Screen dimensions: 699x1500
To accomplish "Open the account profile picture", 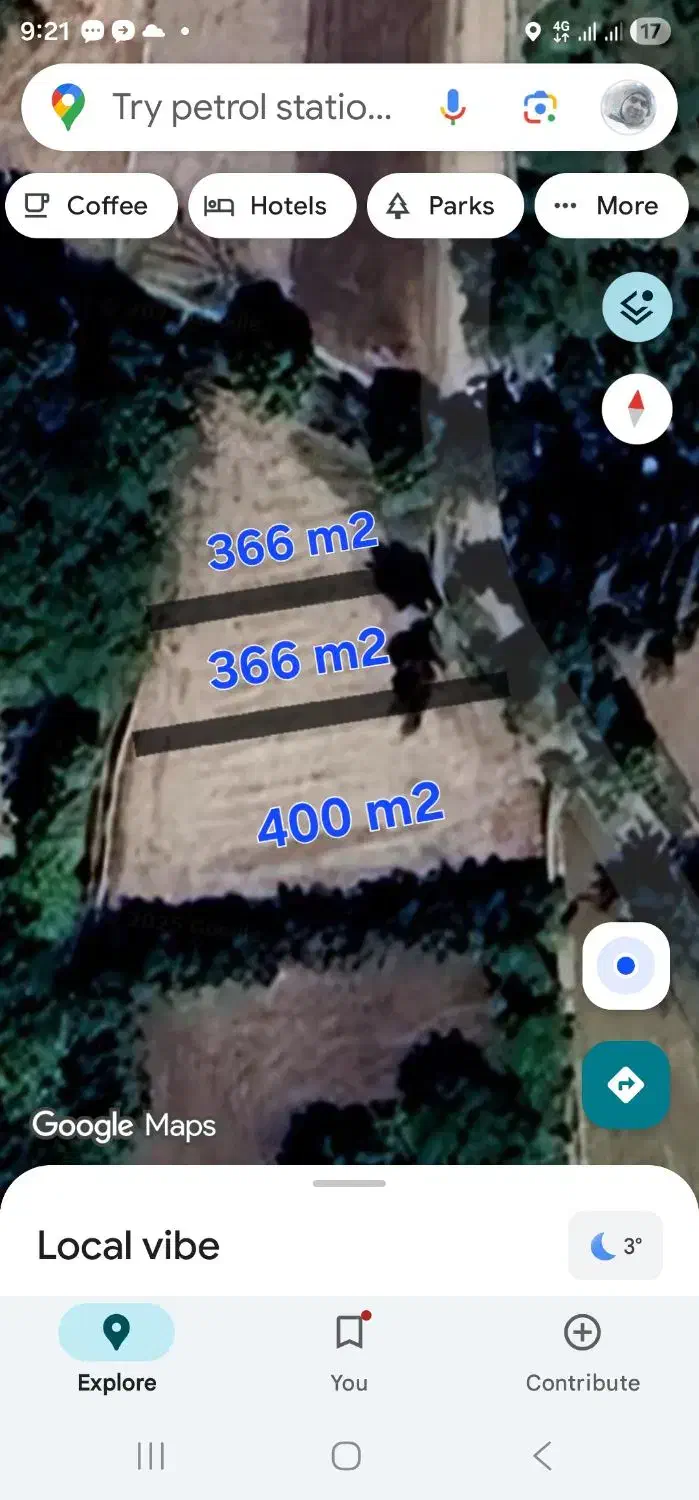I will (628, 107).
